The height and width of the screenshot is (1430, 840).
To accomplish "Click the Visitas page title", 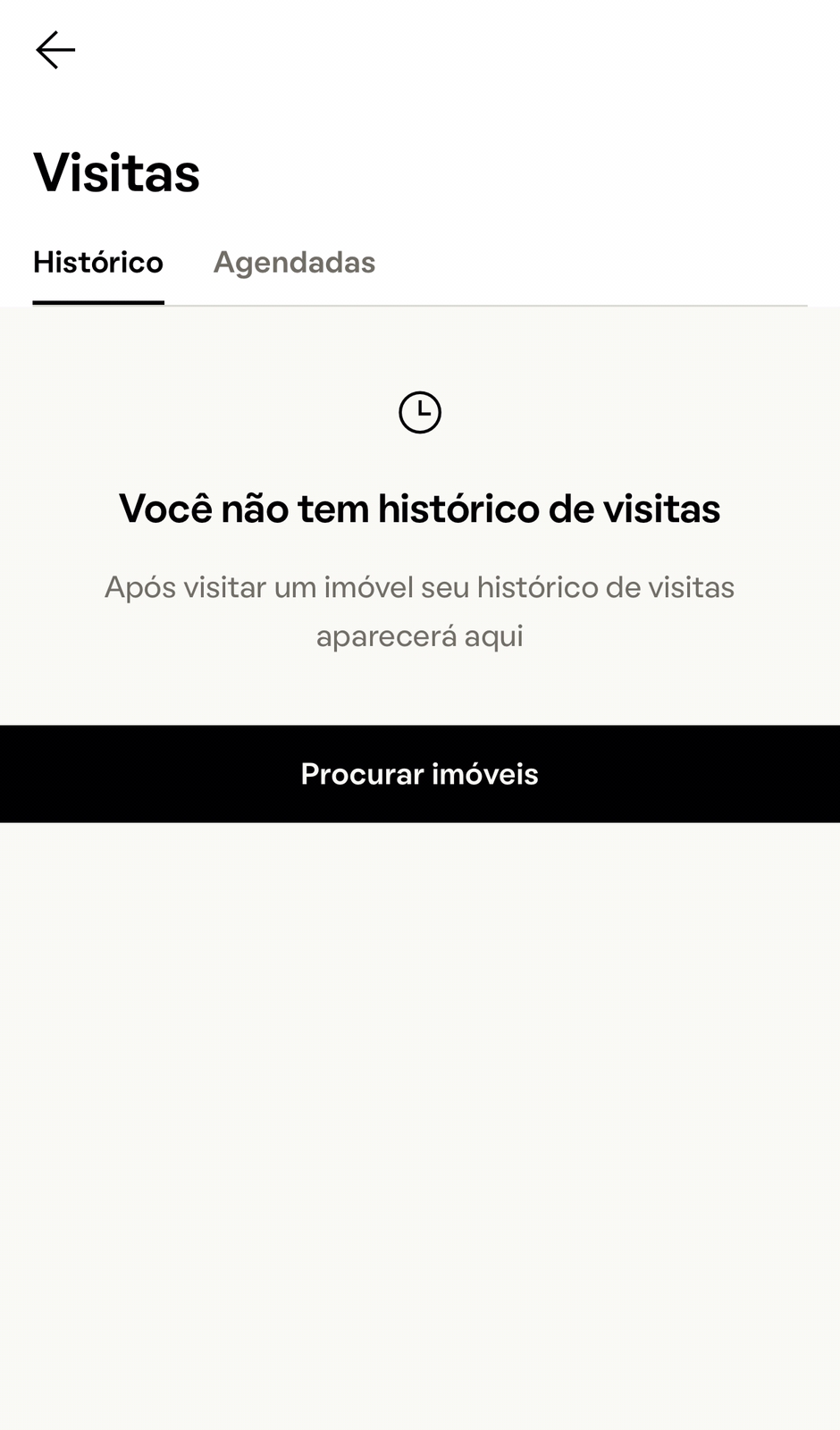I will coord(117,172).
